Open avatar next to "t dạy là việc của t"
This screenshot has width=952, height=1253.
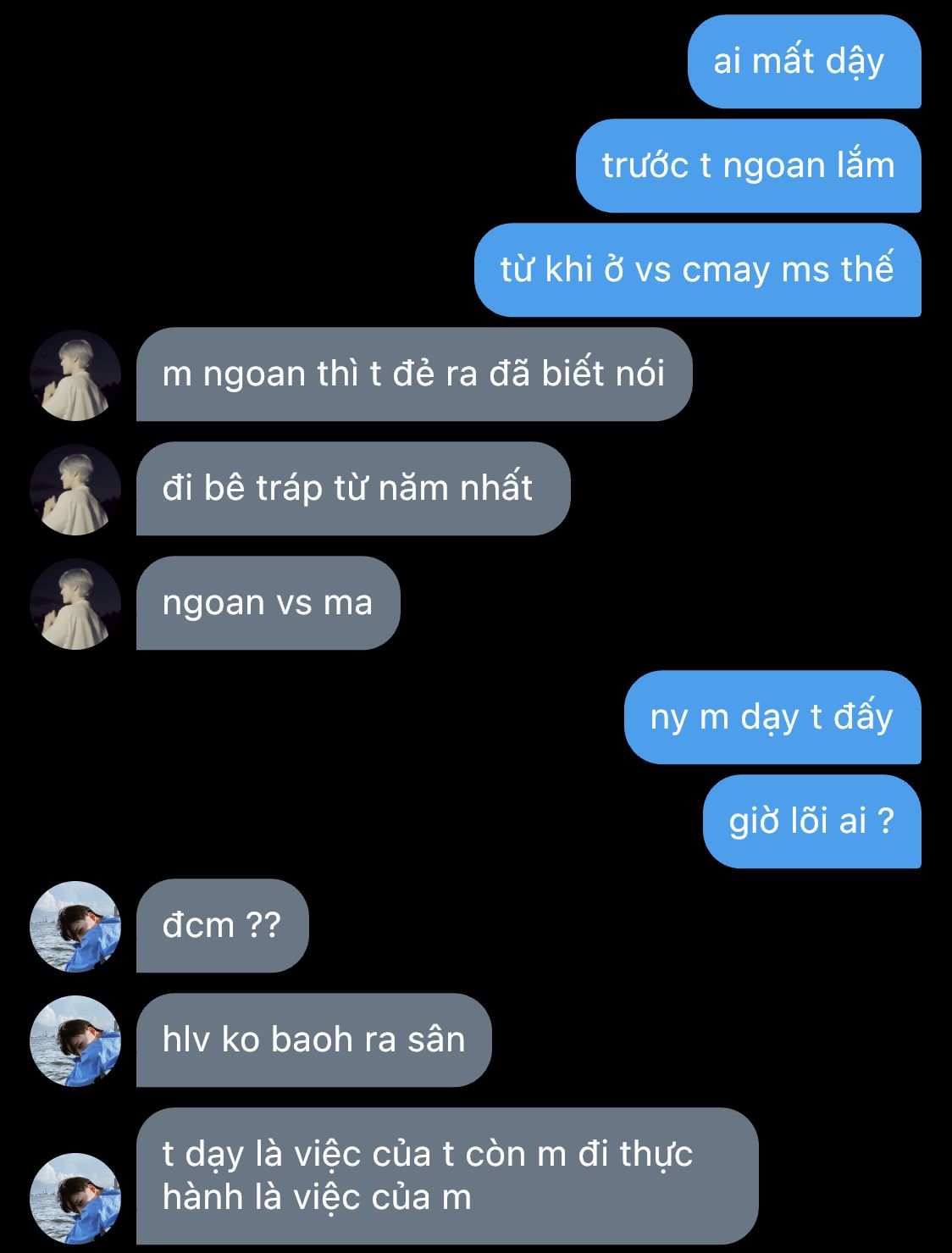pos(75,1199)
